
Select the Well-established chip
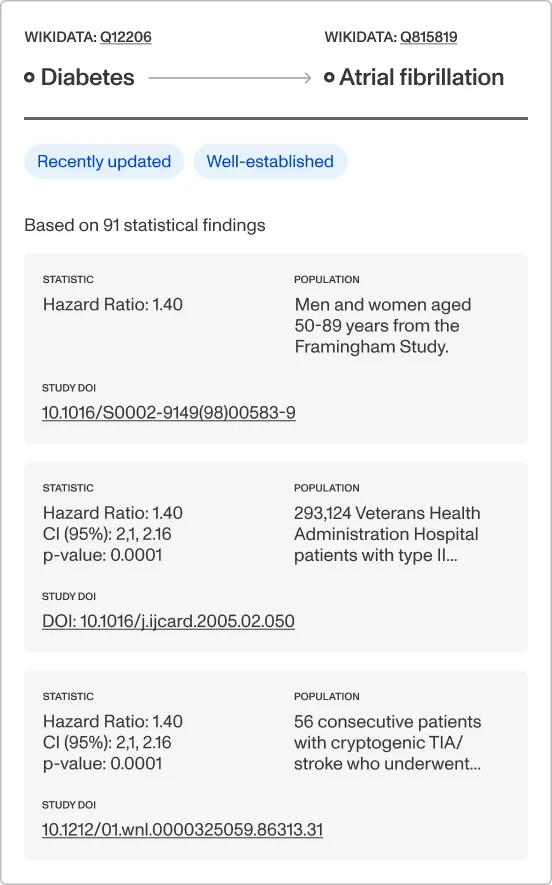(270, 161)
